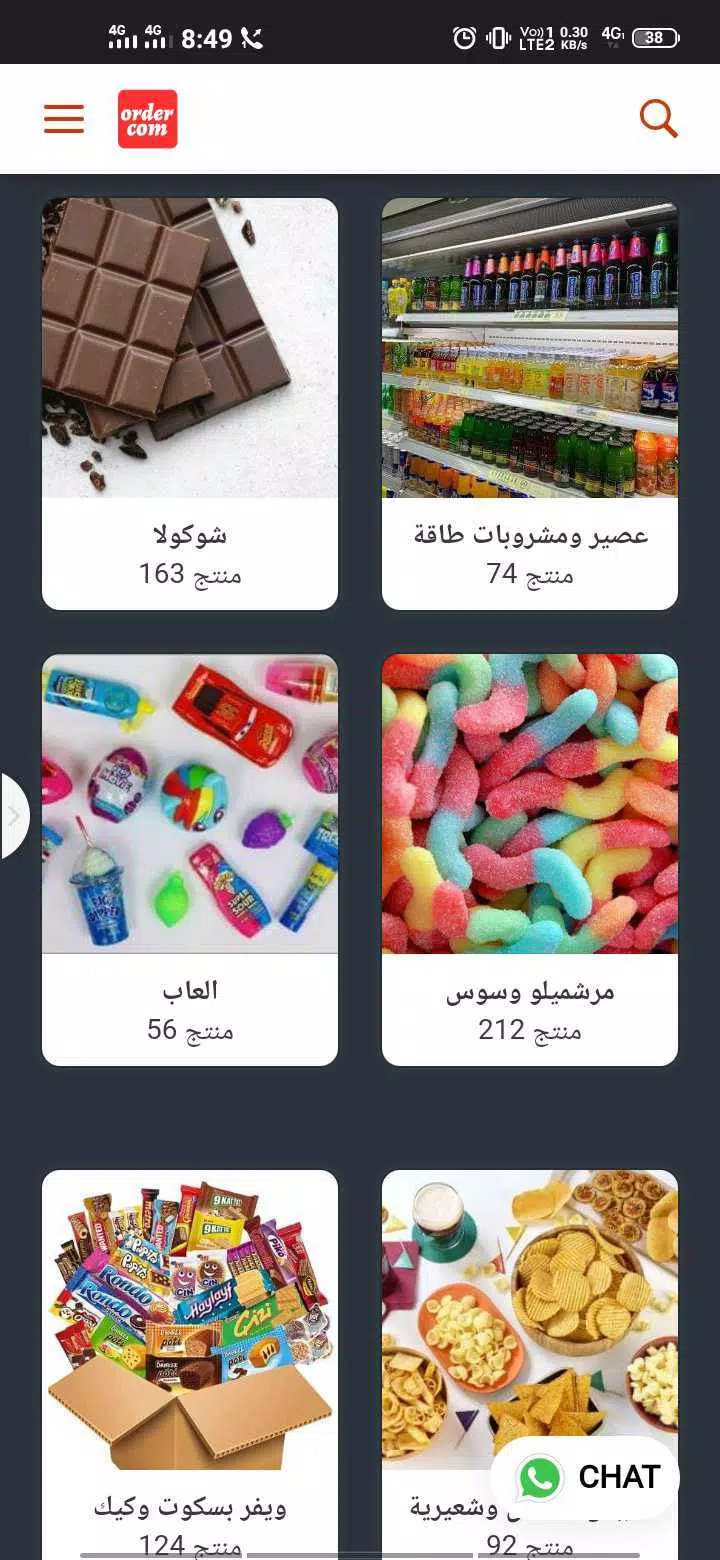The width and height of the screenshot is (720, 1560).
Task: Open the hamburger menu
Action: [64, 119]
